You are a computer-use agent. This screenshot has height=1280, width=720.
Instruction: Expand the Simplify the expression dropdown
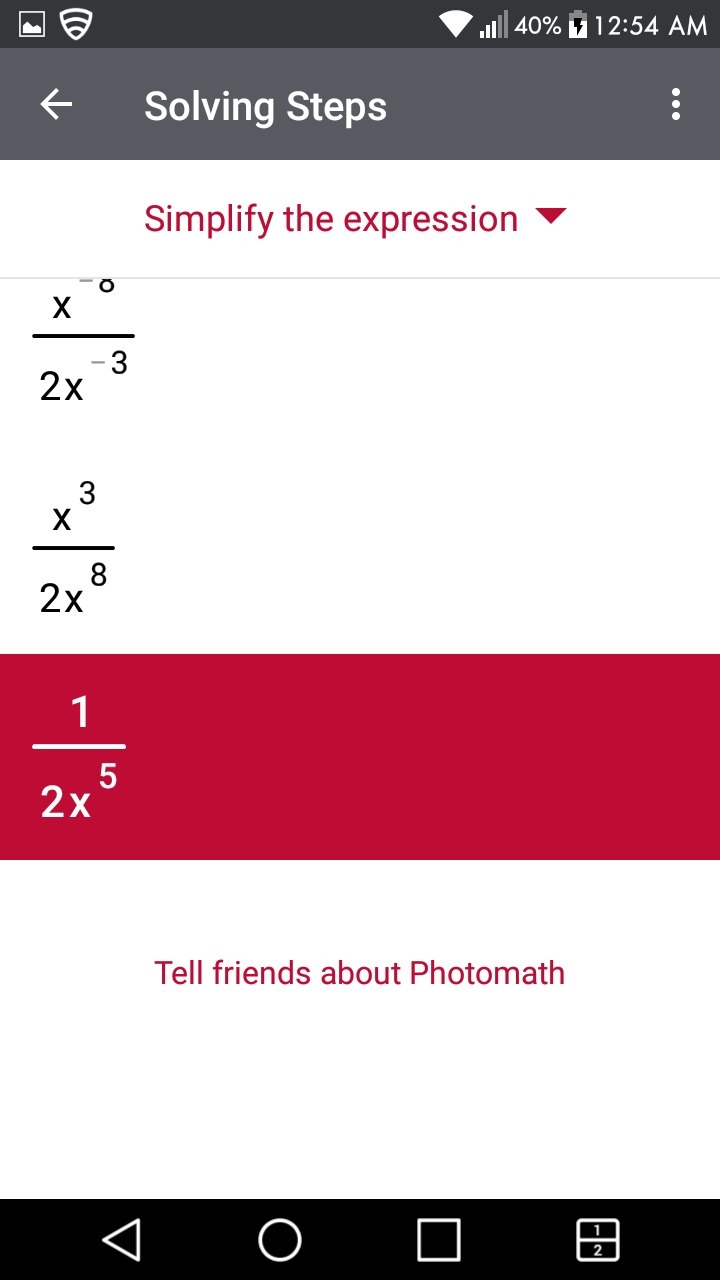tap(355, 219)
